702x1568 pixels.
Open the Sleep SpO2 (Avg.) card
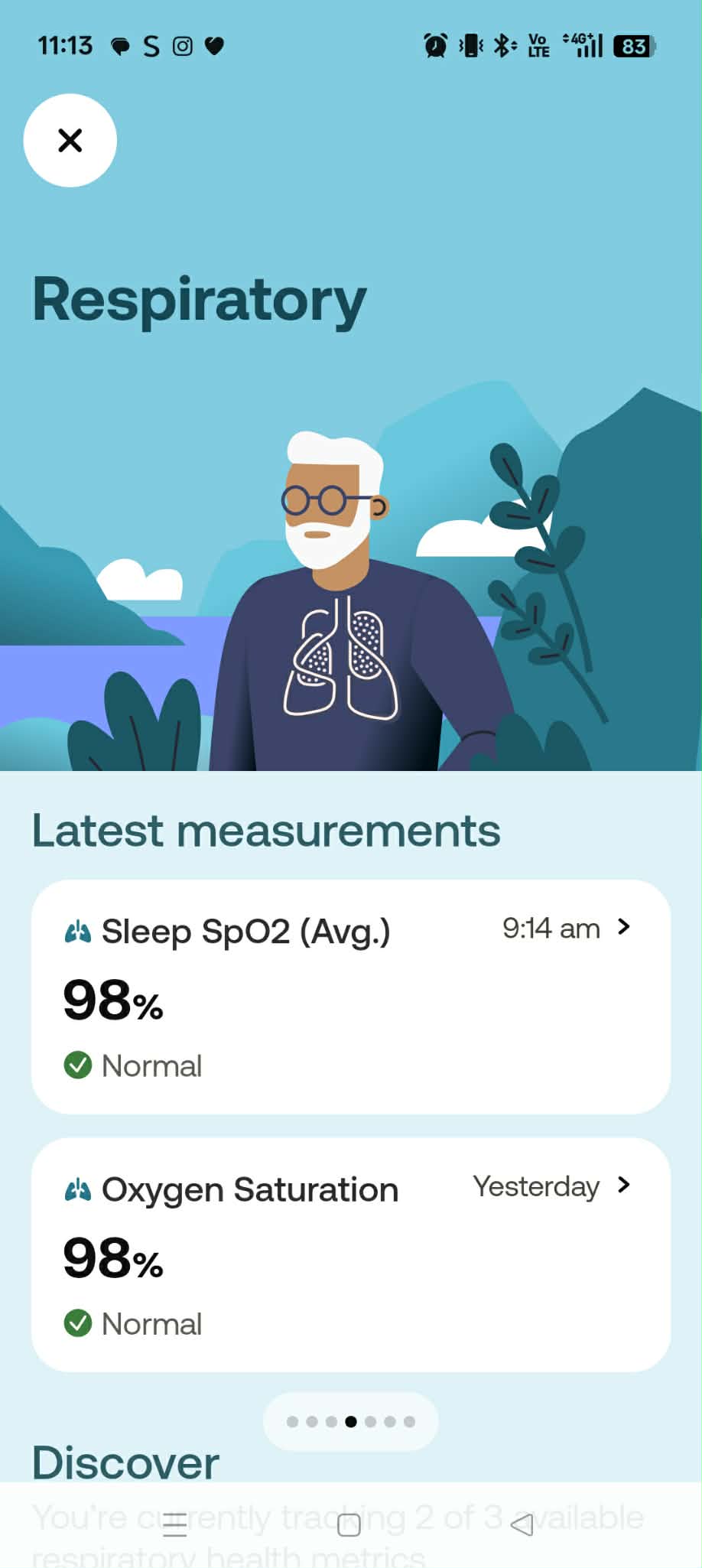[x=350, y=996]
